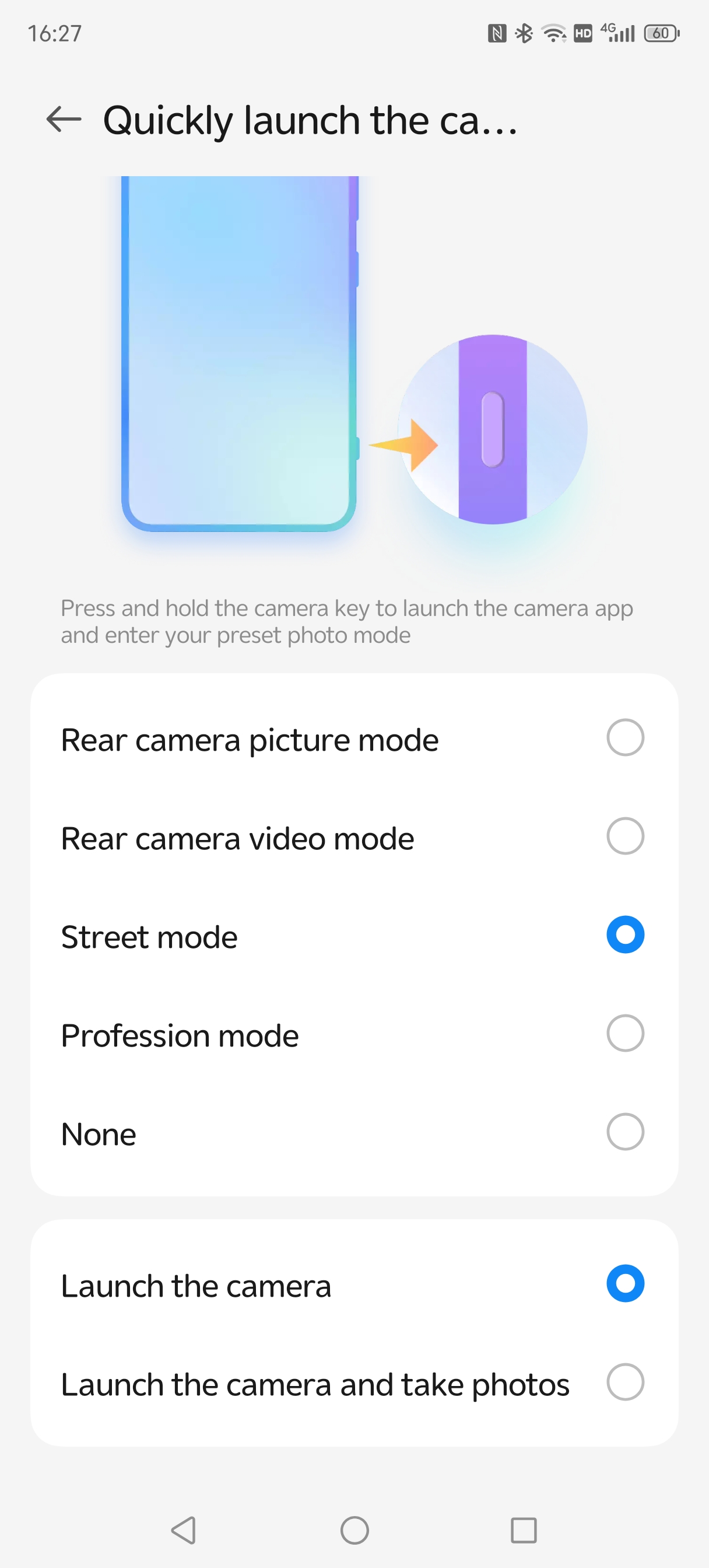Choose Rear camera video mode
Viewport: 709px width, 1568px height.
click(x=625, y=836)
